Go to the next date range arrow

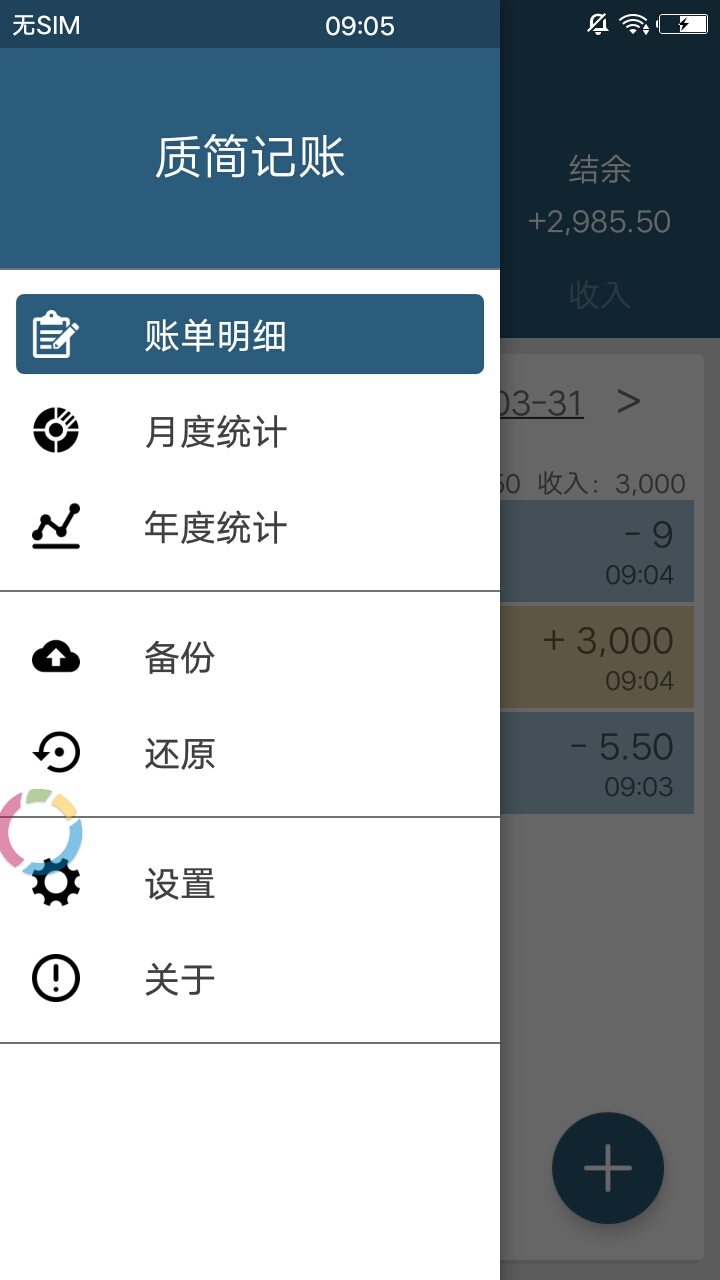[x=628, y=401]
